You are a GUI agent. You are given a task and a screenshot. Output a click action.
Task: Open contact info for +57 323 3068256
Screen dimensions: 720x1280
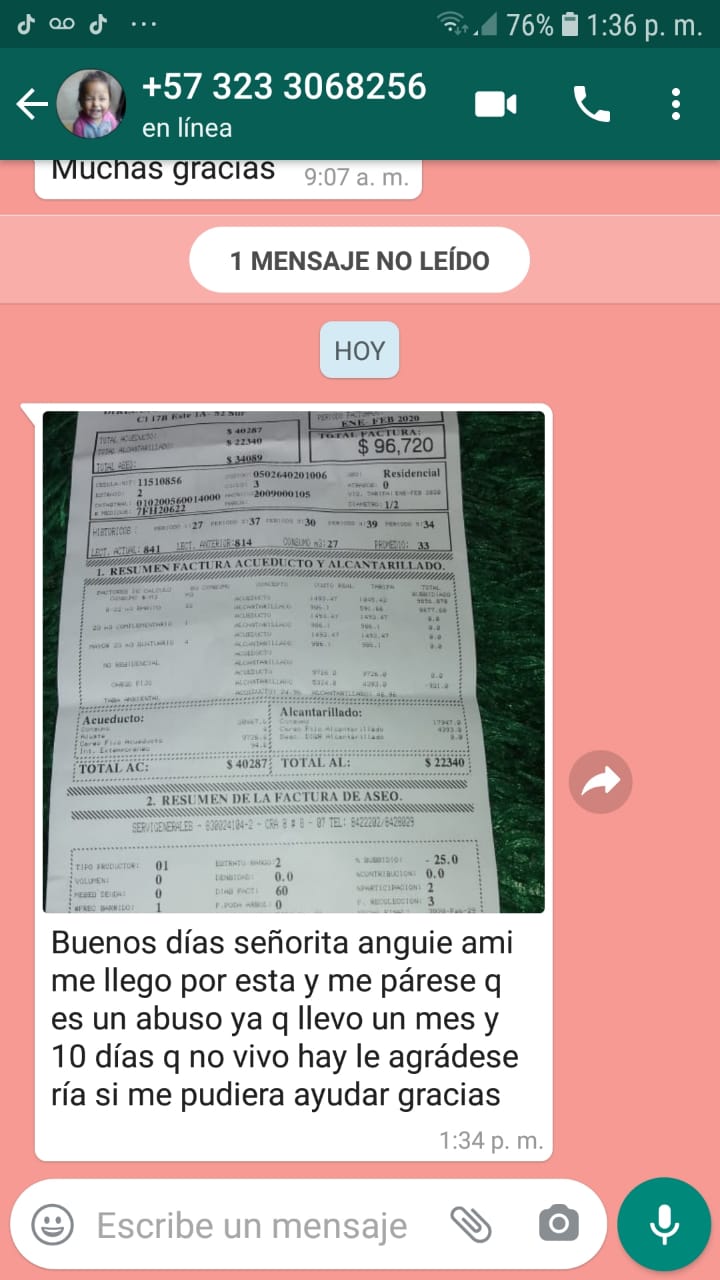point(285,104)
